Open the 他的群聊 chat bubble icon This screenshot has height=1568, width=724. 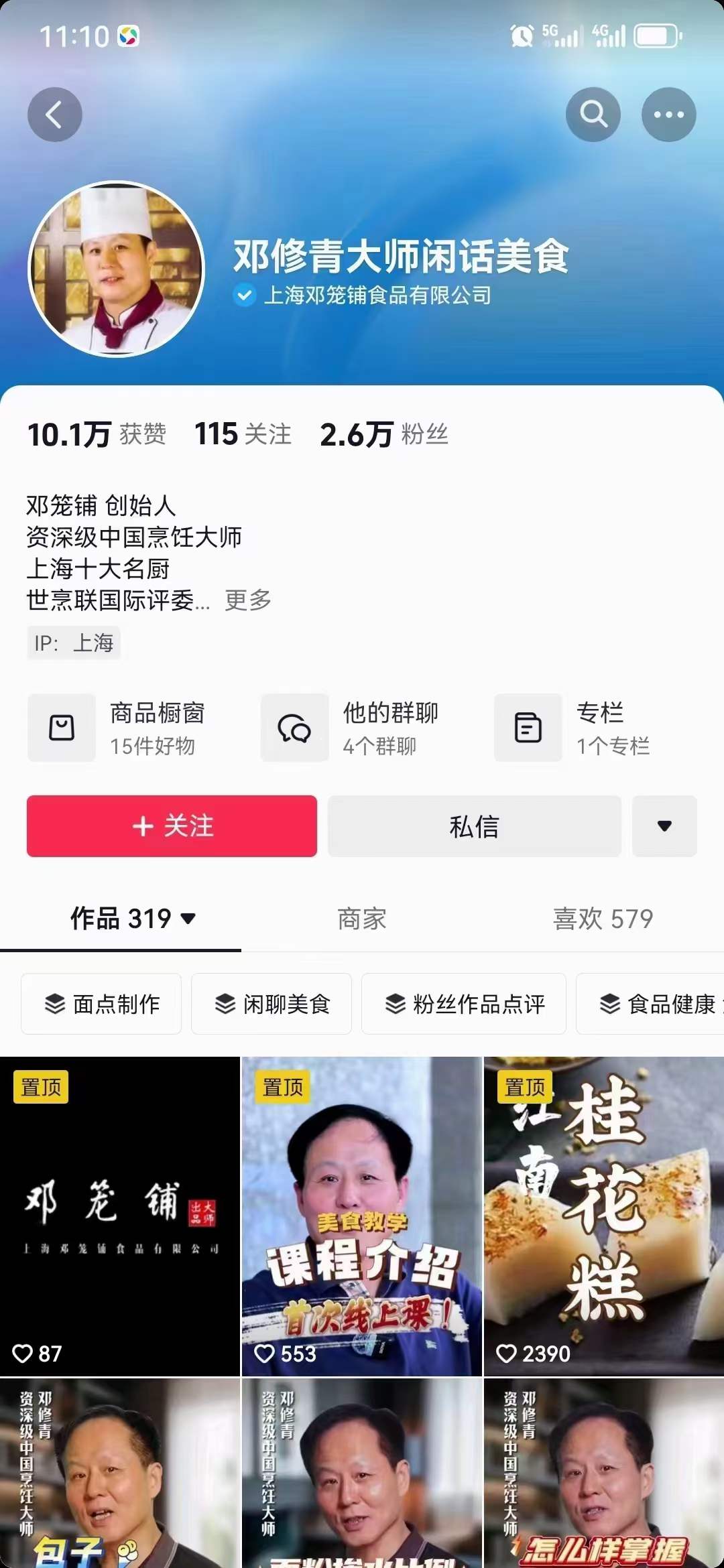point(295,728)
